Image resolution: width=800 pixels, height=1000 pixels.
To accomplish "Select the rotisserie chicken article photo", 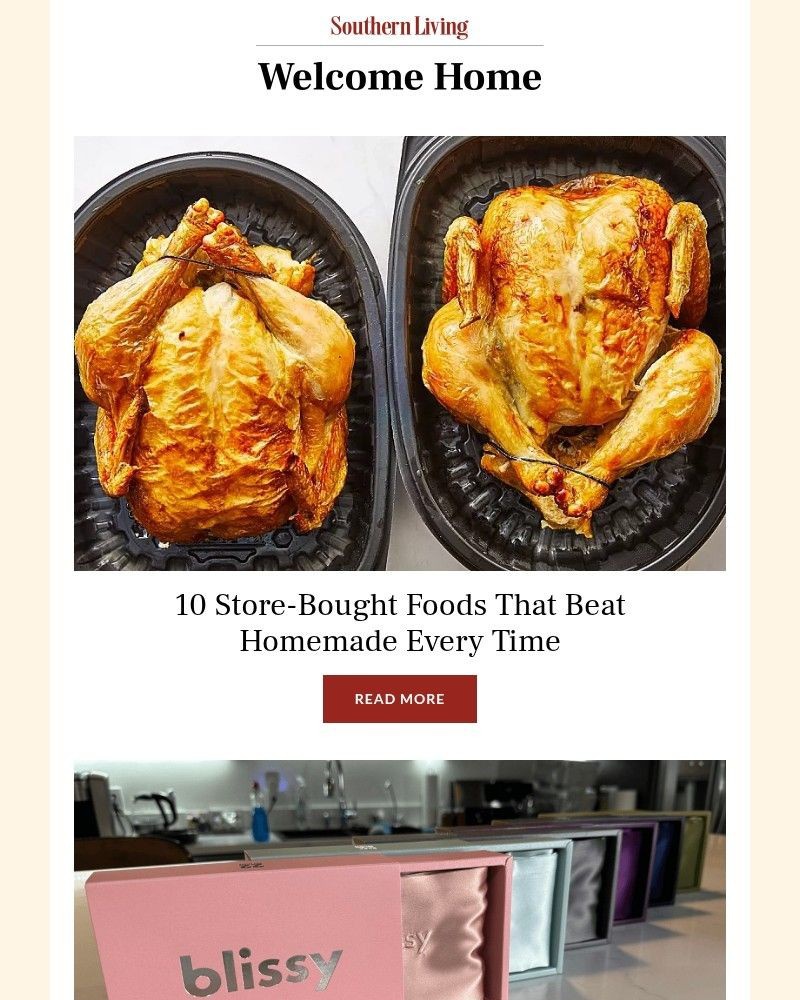I will (x=400, y=352).
